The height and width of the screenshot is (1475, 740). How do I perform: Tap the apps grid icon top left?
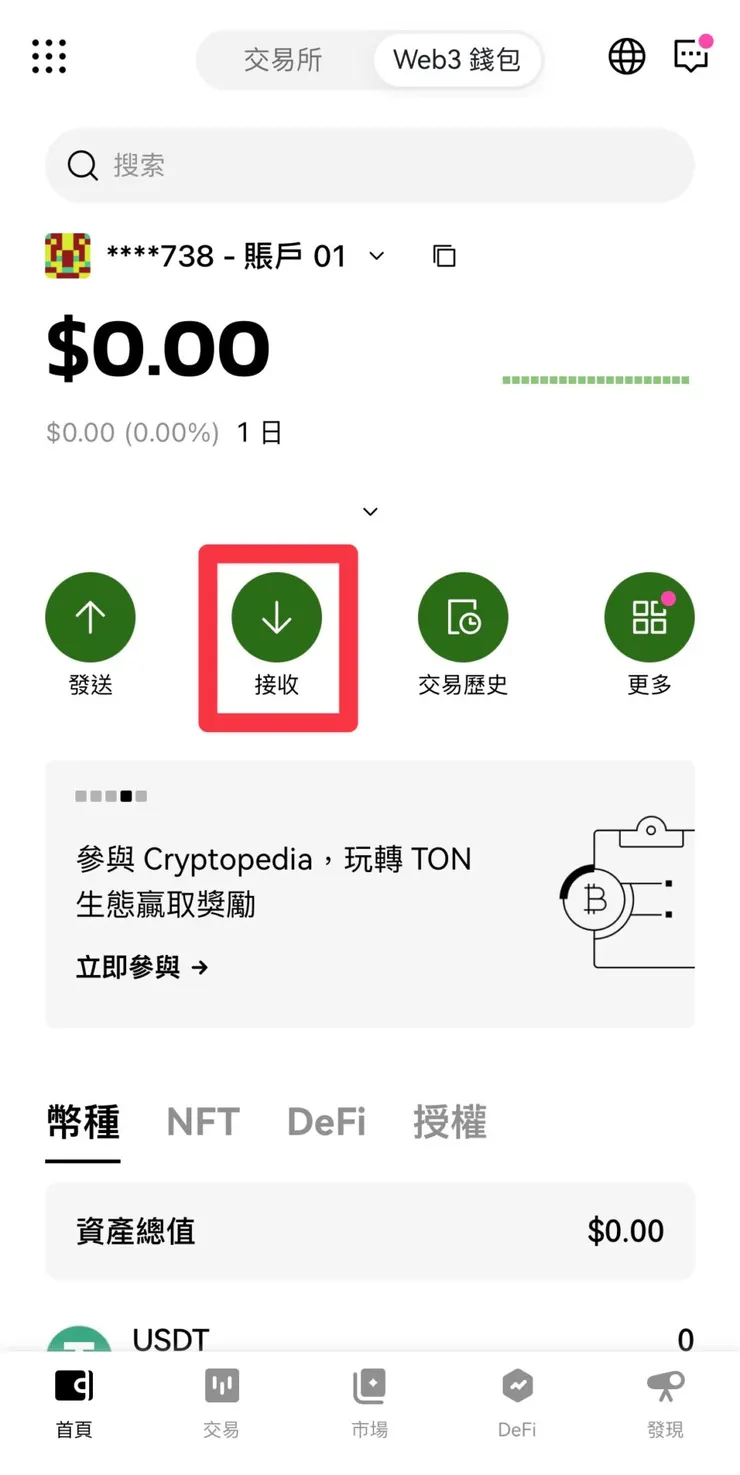(x=48, y=57)
